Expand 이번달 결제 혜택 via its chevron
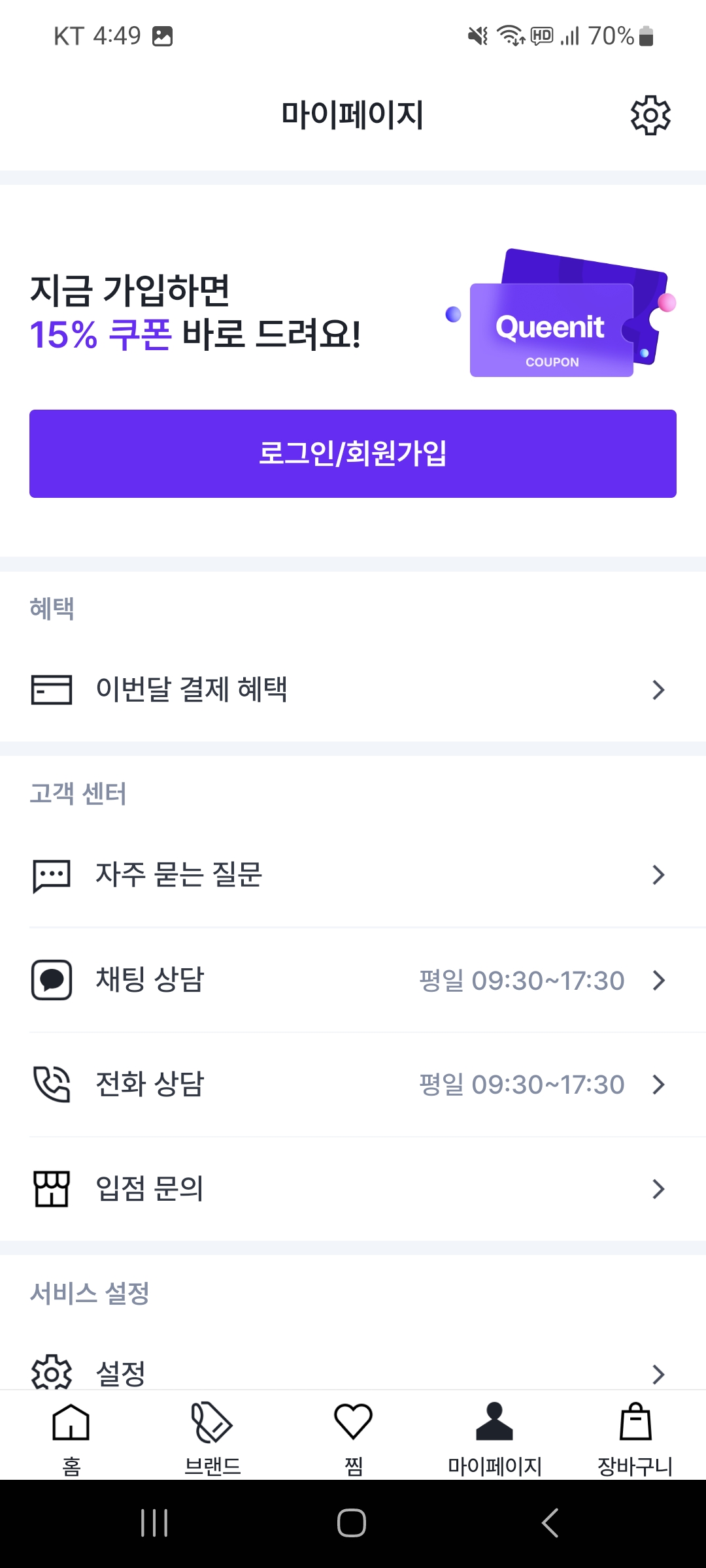The image size is (706, 1568). point(658,689)
